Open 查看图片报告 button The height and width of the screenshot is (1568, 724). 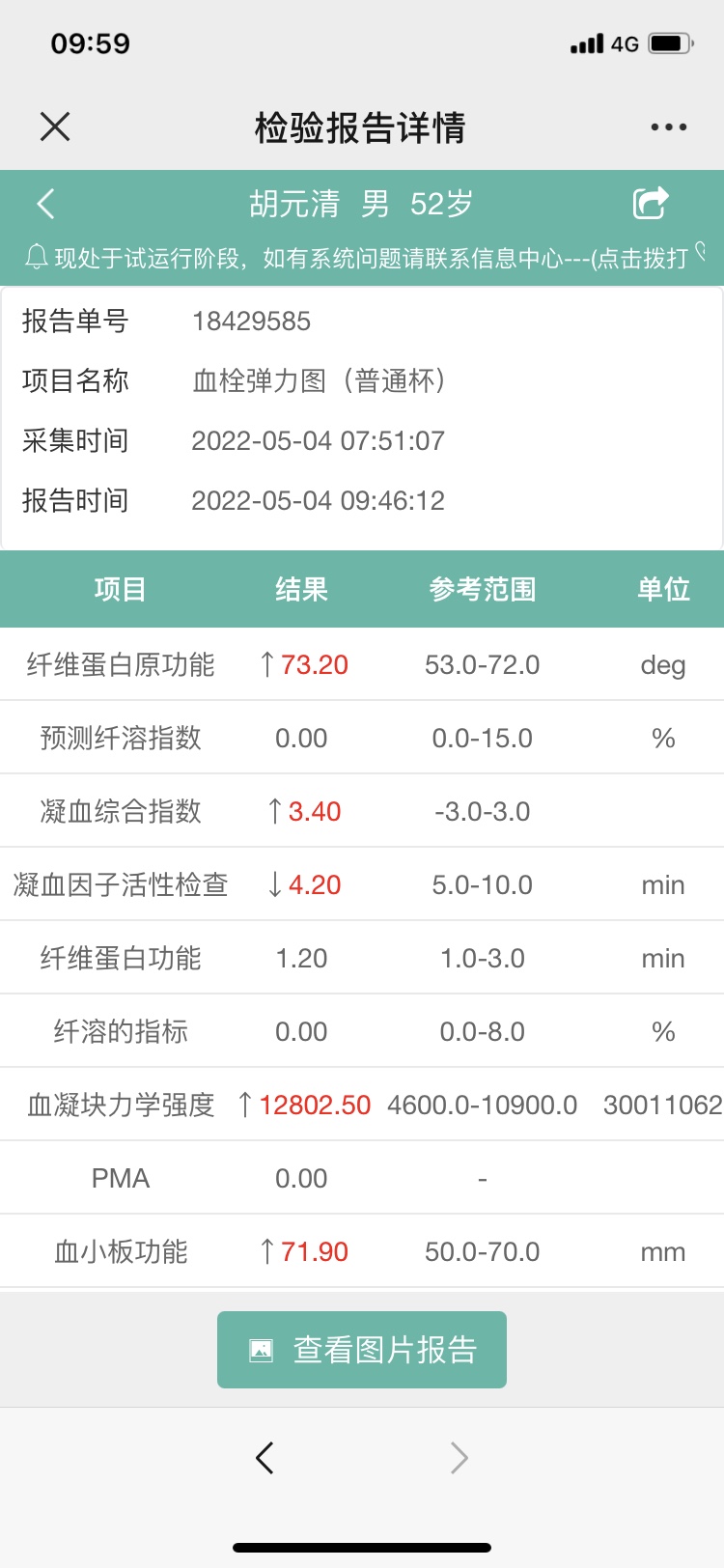coord(362,1349)
